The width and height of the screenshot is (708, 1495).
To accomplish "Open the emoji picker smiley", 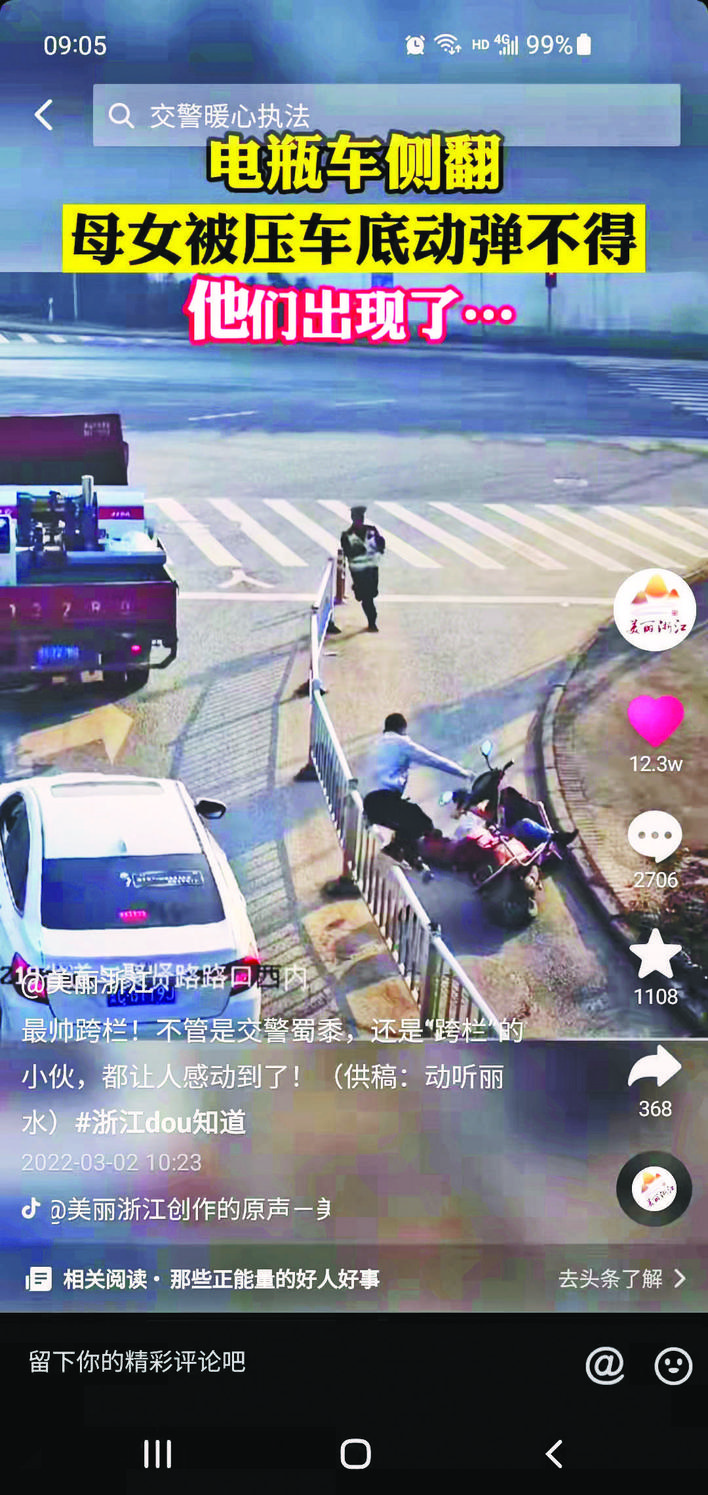I will point(673,1365).
